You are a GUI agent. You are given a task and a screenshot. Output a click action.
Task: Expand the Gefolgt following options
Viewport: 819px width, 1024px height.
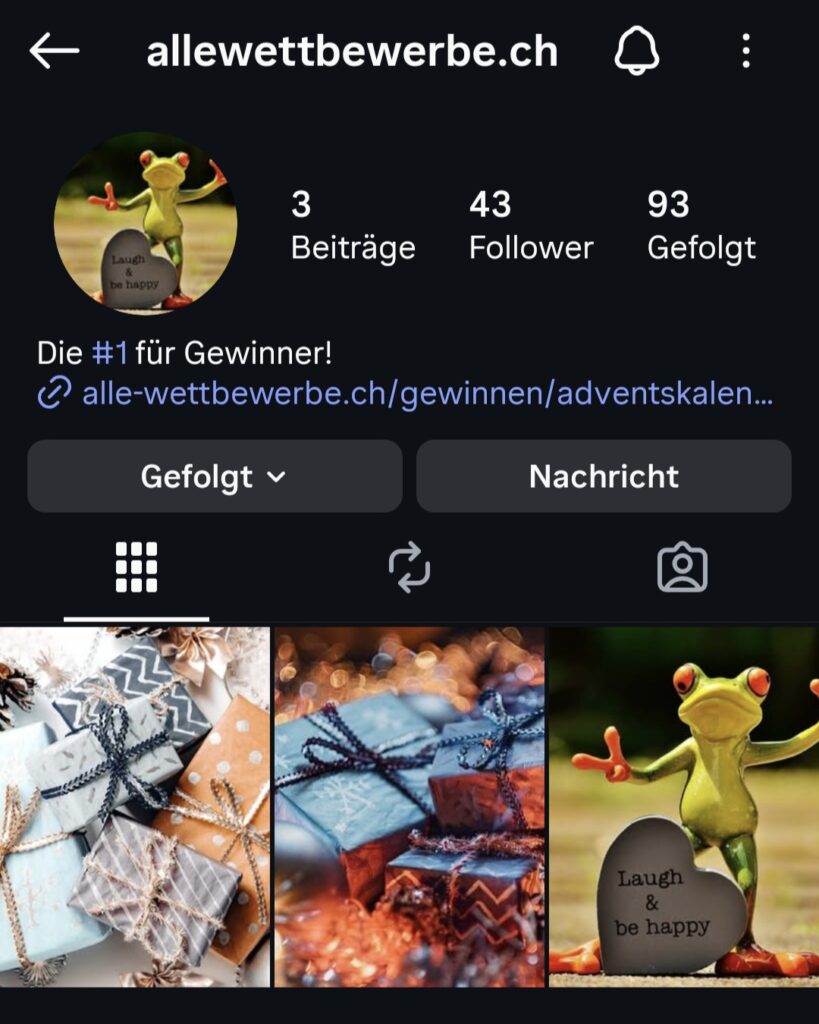click(x=213, y=477)
